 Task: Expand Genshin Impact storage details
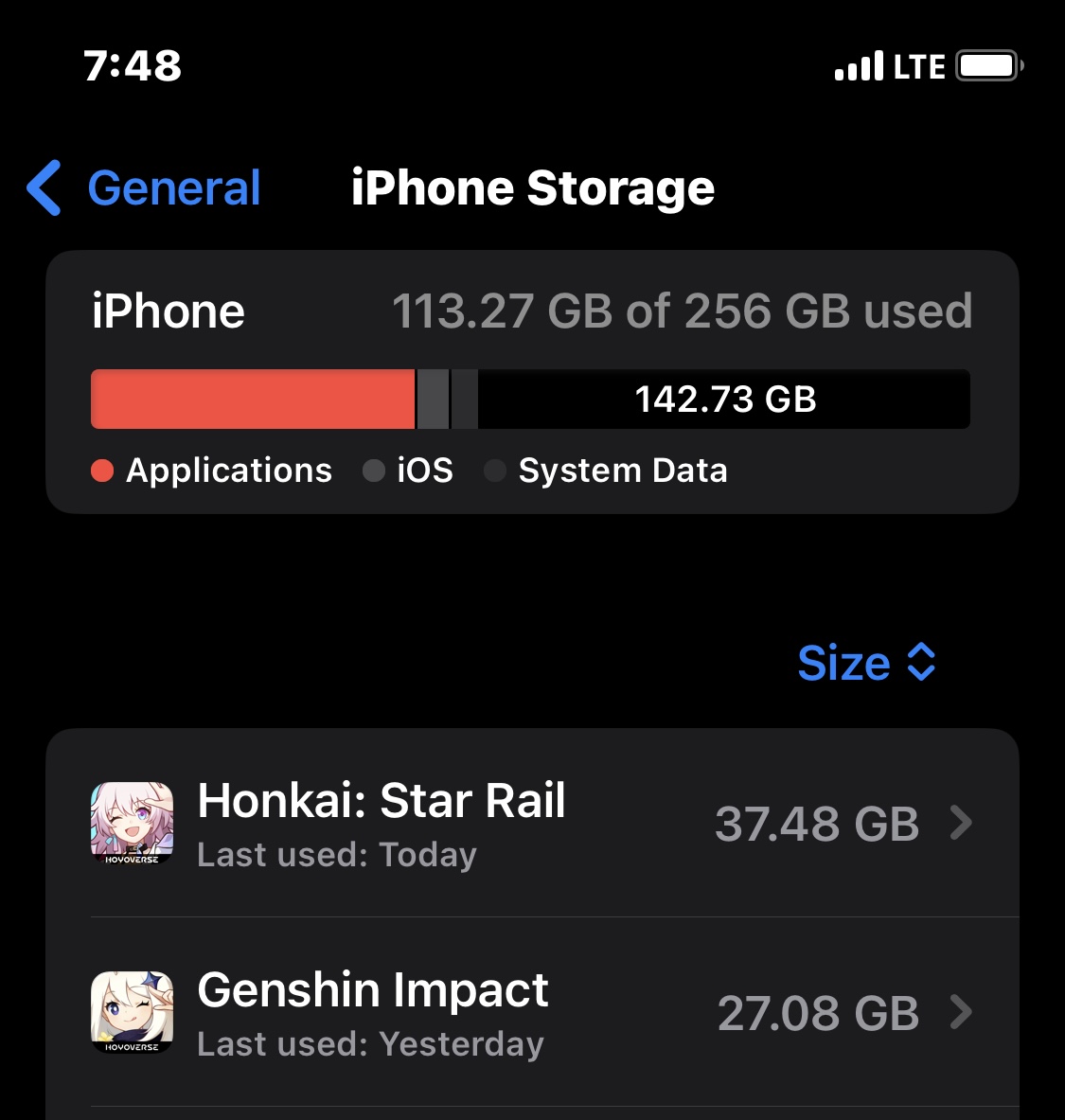963,1013
